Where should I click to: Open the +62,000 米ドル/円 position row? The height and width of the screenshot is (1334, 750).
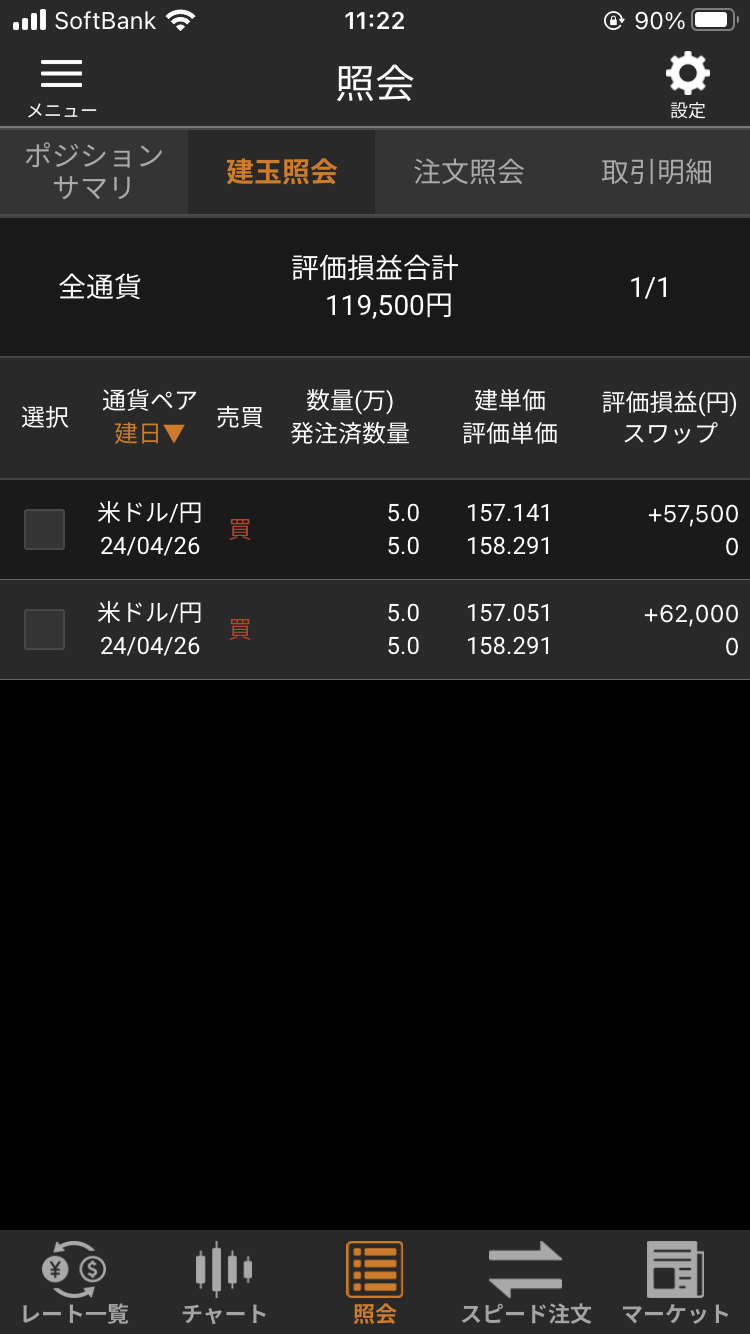[375, 629]
